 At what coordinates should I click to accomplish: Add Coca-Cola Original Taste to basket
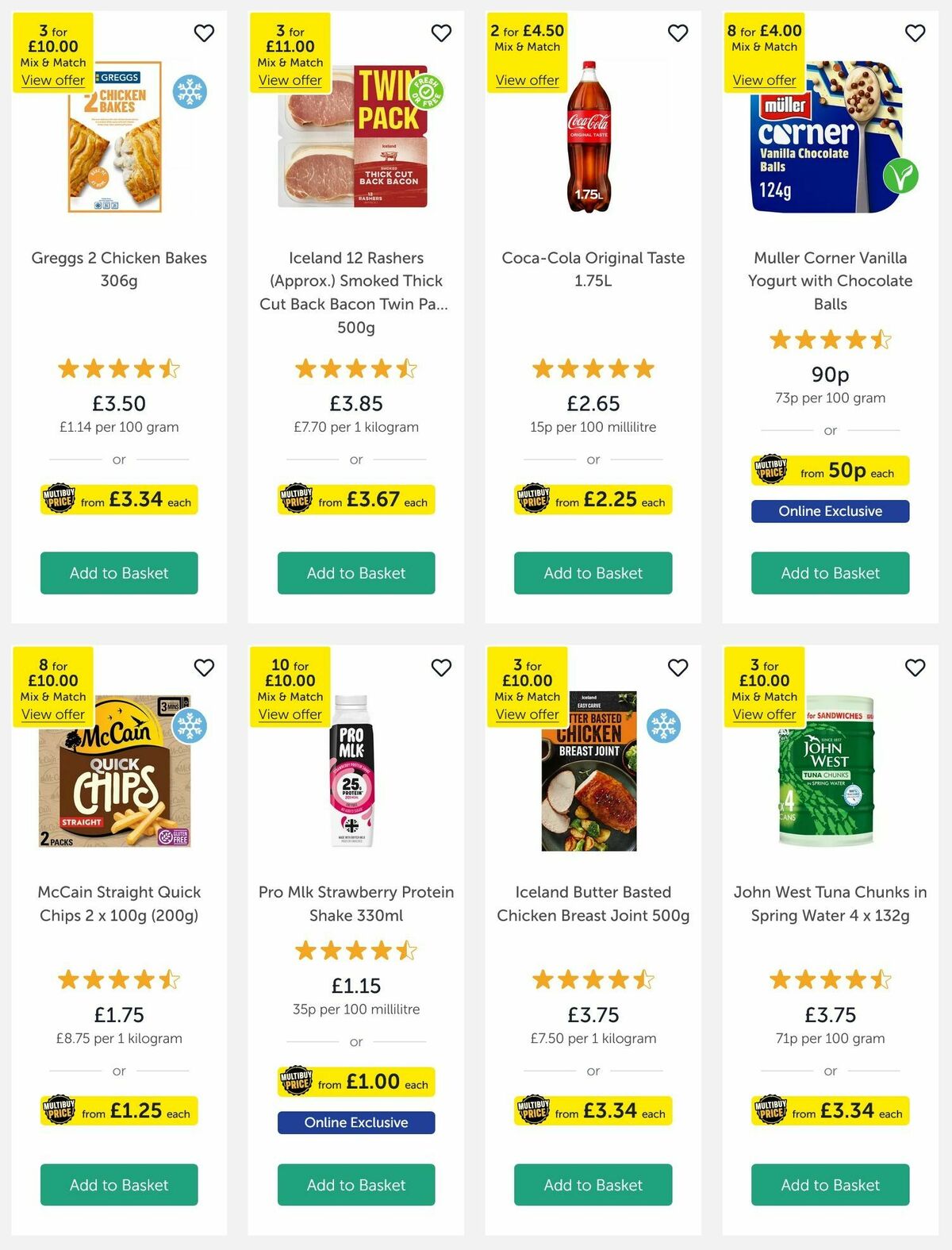coord(593,572)
